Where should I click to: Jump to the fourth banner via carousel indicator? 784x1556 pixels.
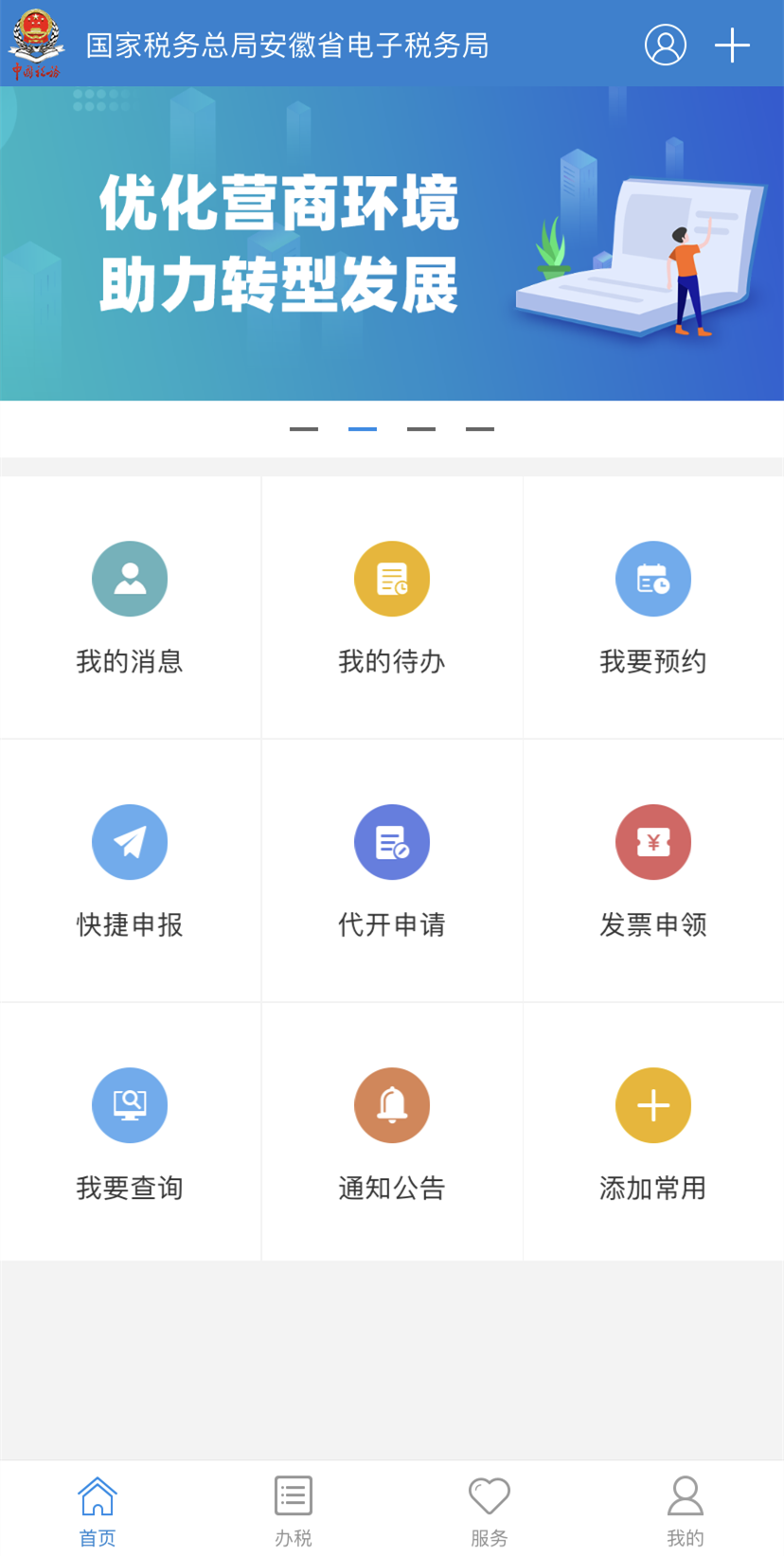click(479, 429)
